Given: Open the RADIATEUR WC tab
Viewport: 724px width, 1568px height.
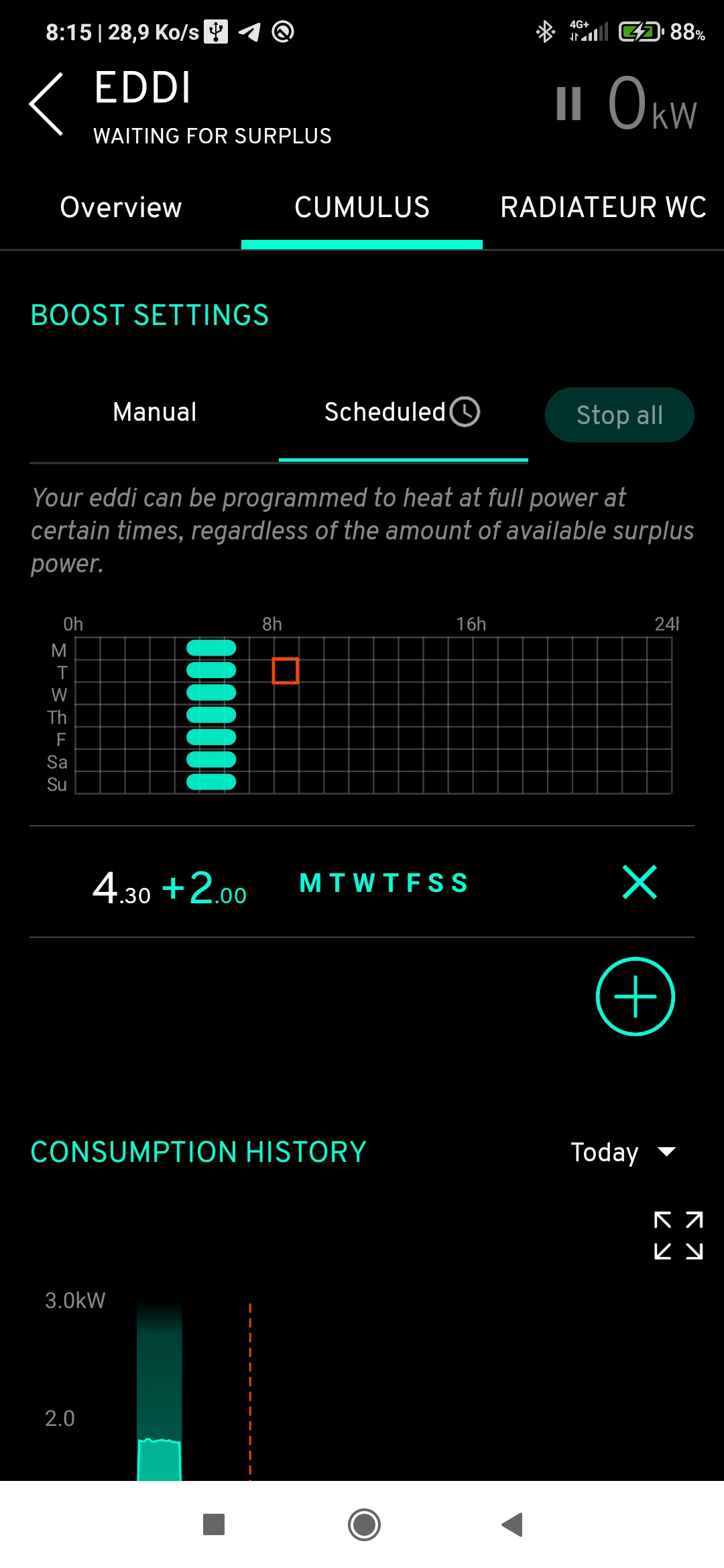Looking at the screenshot, I should 603,208.
